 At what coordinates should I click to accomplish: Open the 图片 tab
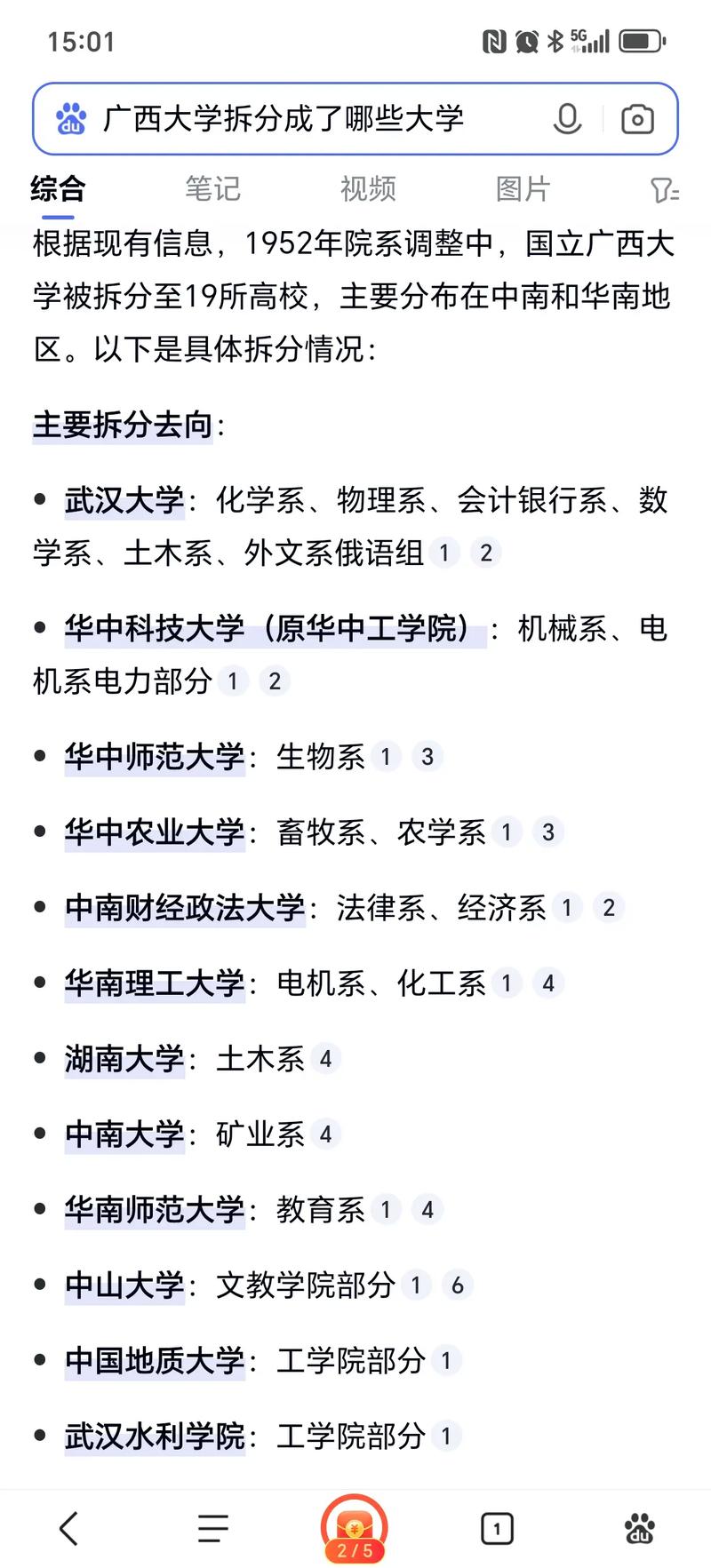(523, 187)
